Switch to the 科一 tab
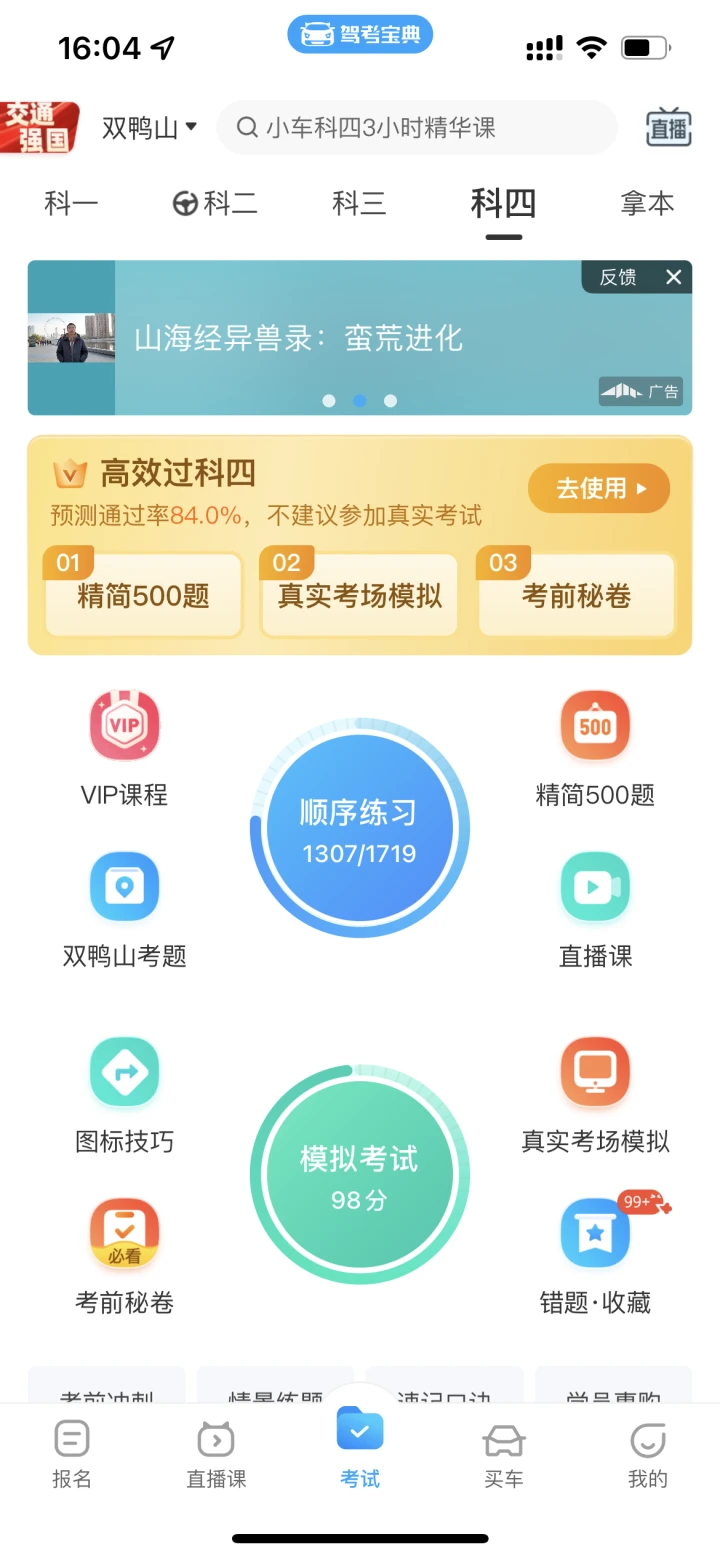 coord(71,204)
